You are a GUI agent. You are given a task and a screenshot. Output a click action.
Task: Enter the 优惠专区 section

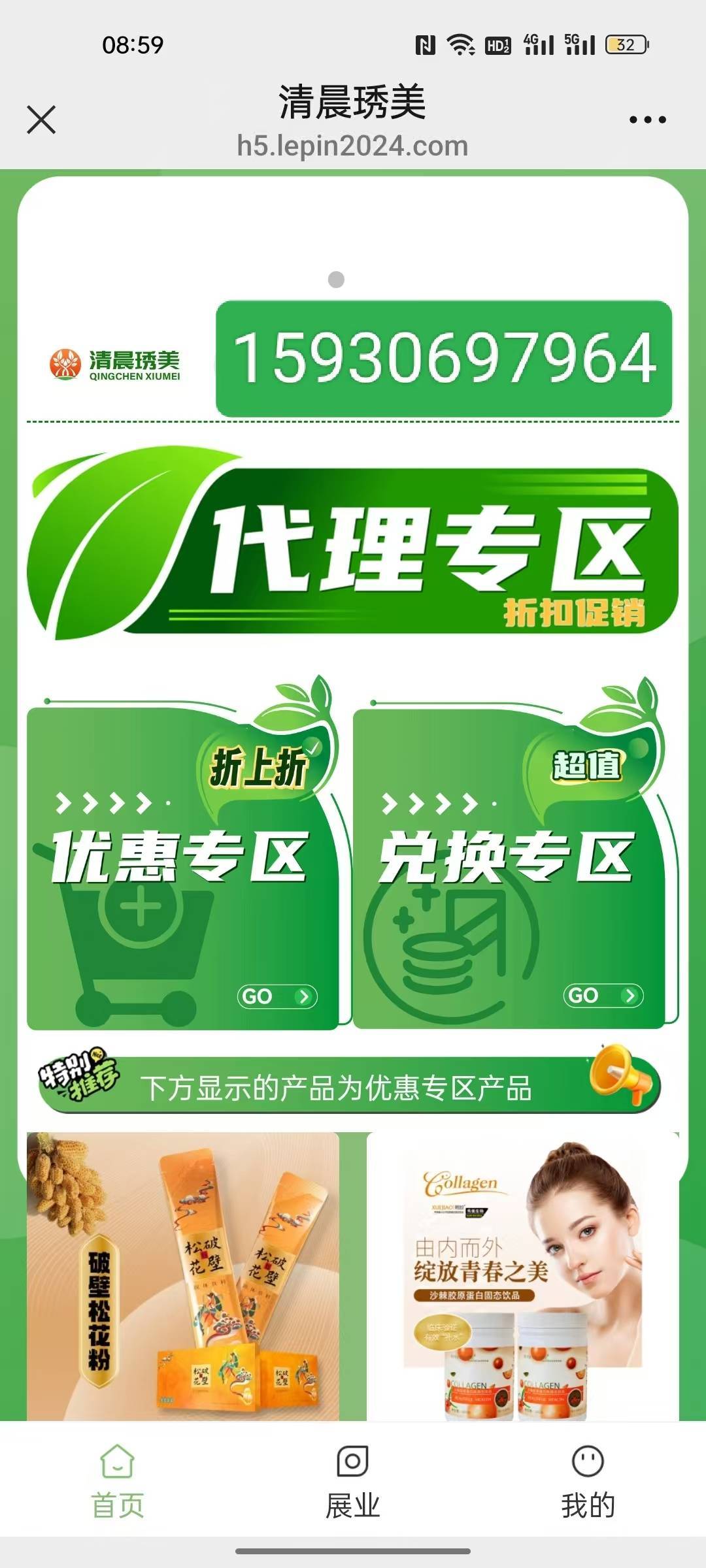(182, 869)
